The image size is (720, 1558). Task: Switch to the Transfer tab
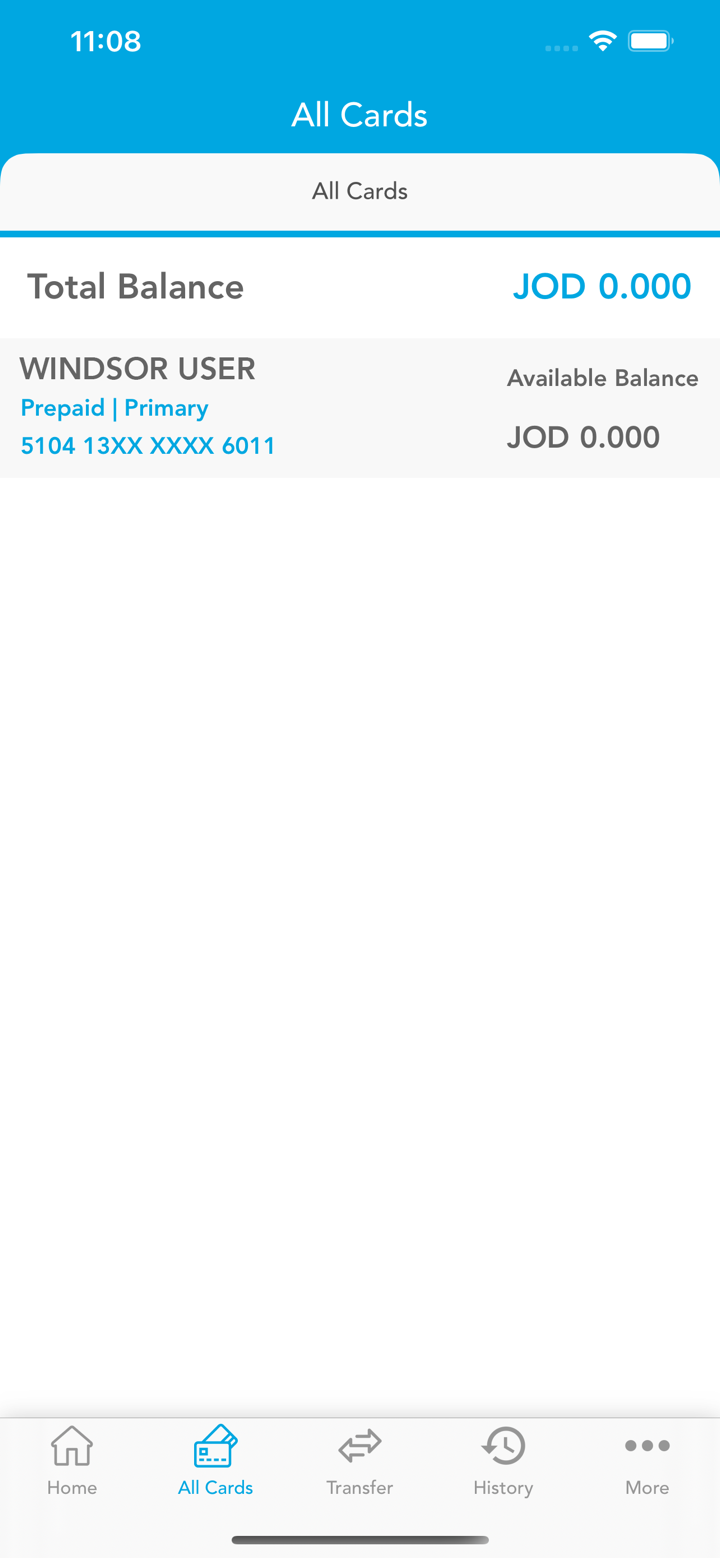point(359,1460)
